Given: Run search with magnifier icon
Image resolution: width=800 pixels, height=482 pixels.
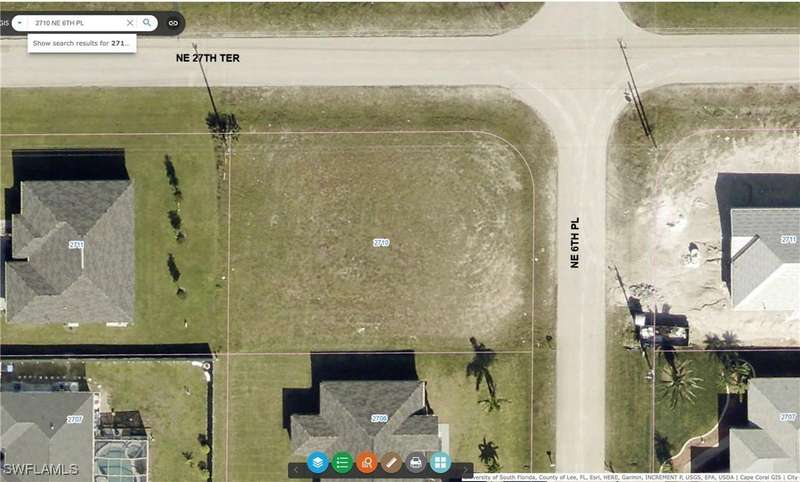Looking at the screenshot, I should 147,22.
